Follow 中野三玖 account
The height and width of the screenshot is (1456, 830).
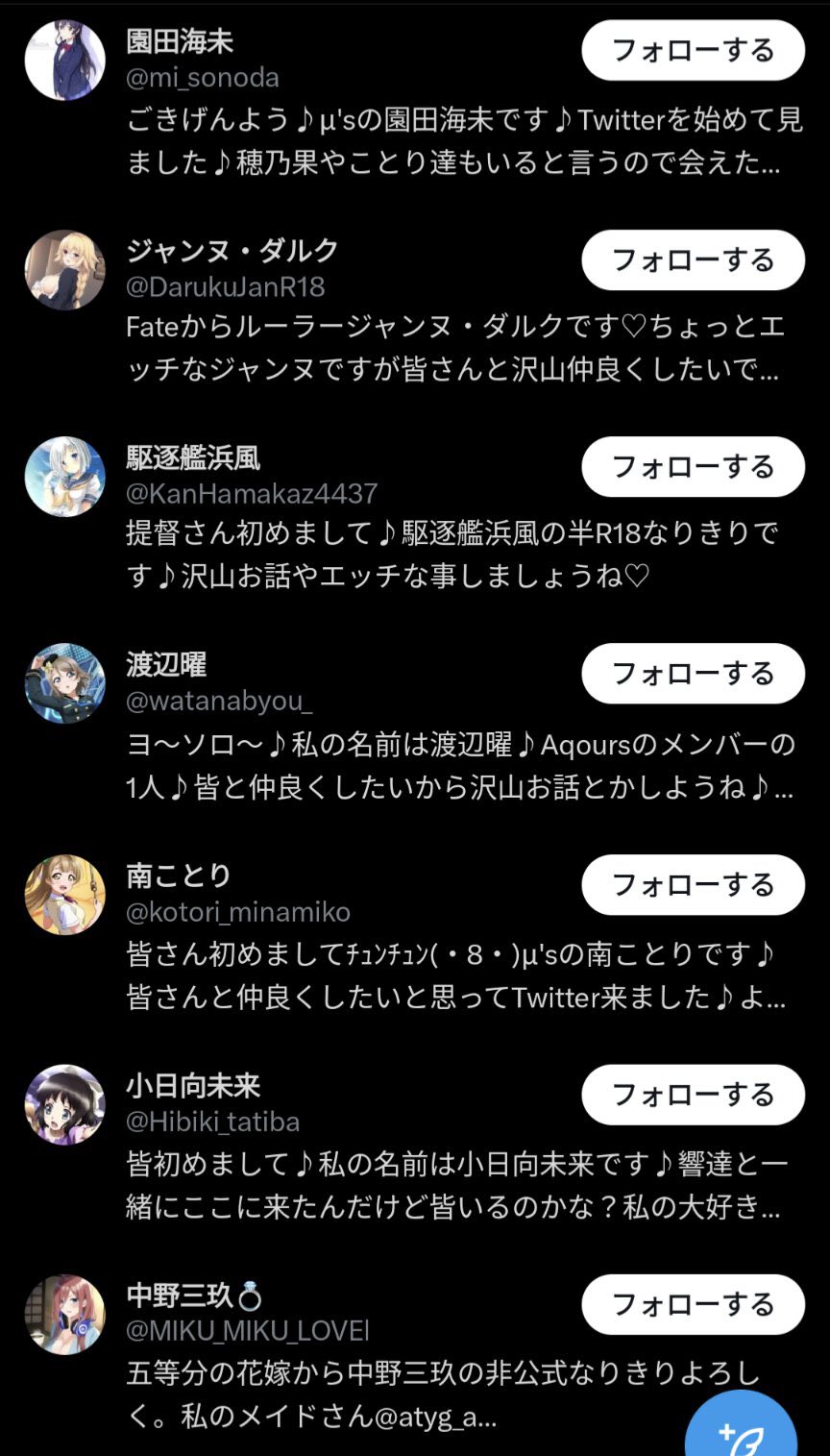[693, 1304]
